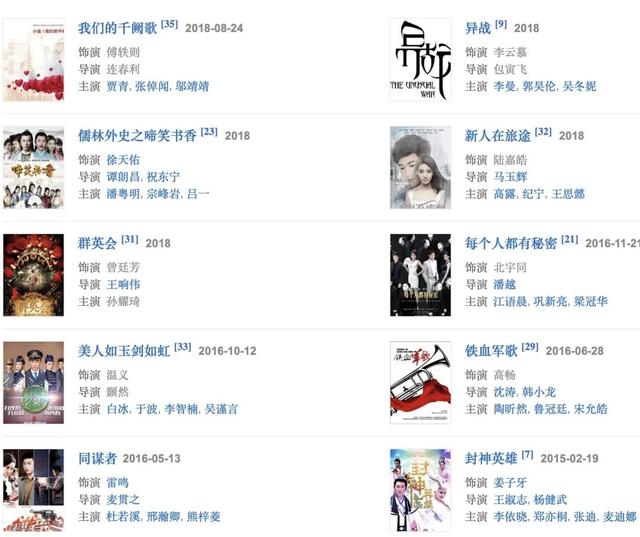The height and width of the screenshot is (537, 640).
Task: Open reference footnote 35
Action: 169,24
